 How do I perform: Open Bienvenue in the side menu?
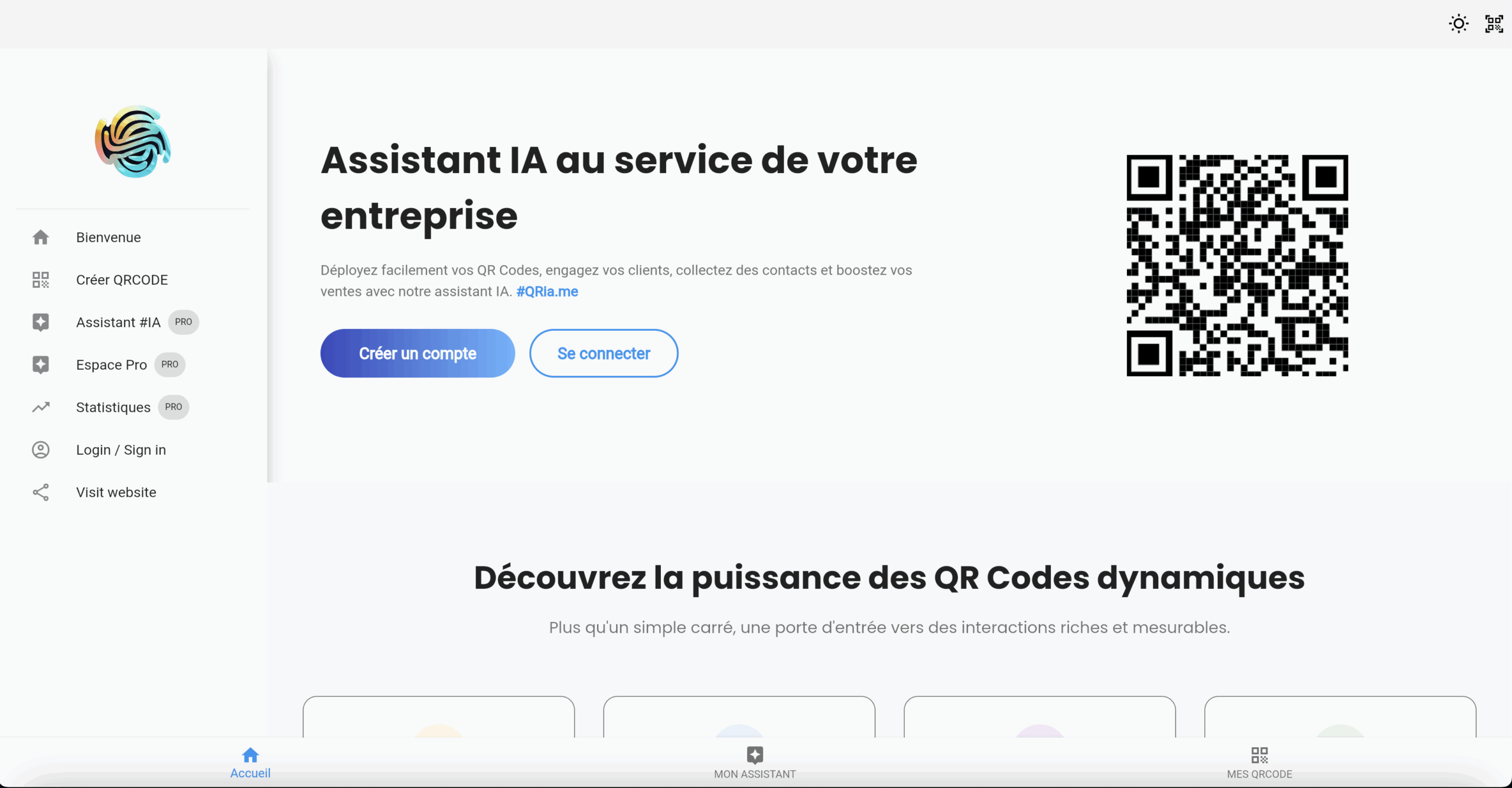(x=109, y=237)
